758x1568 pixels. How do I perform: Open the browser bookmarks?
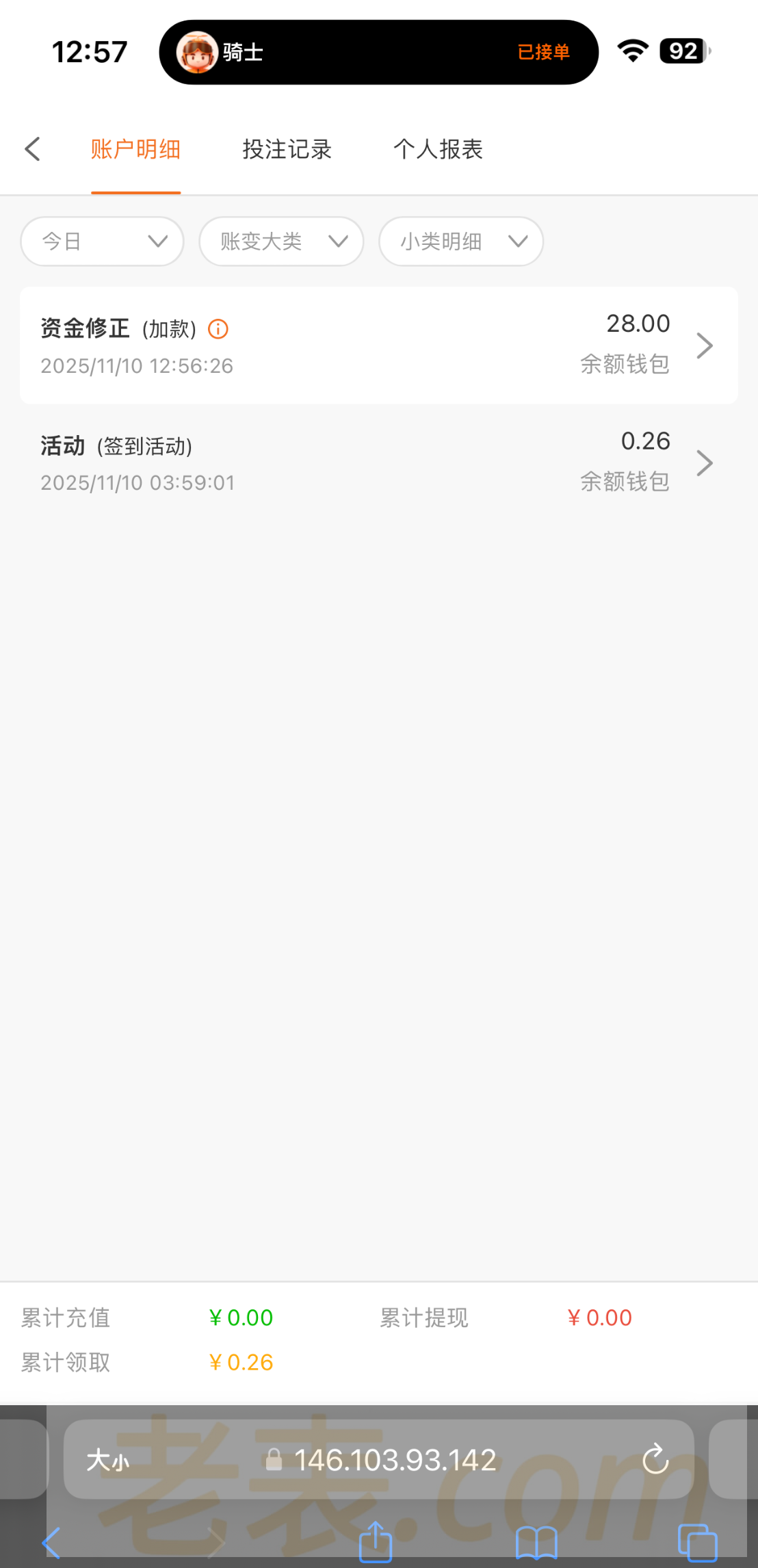(536, 1543)
